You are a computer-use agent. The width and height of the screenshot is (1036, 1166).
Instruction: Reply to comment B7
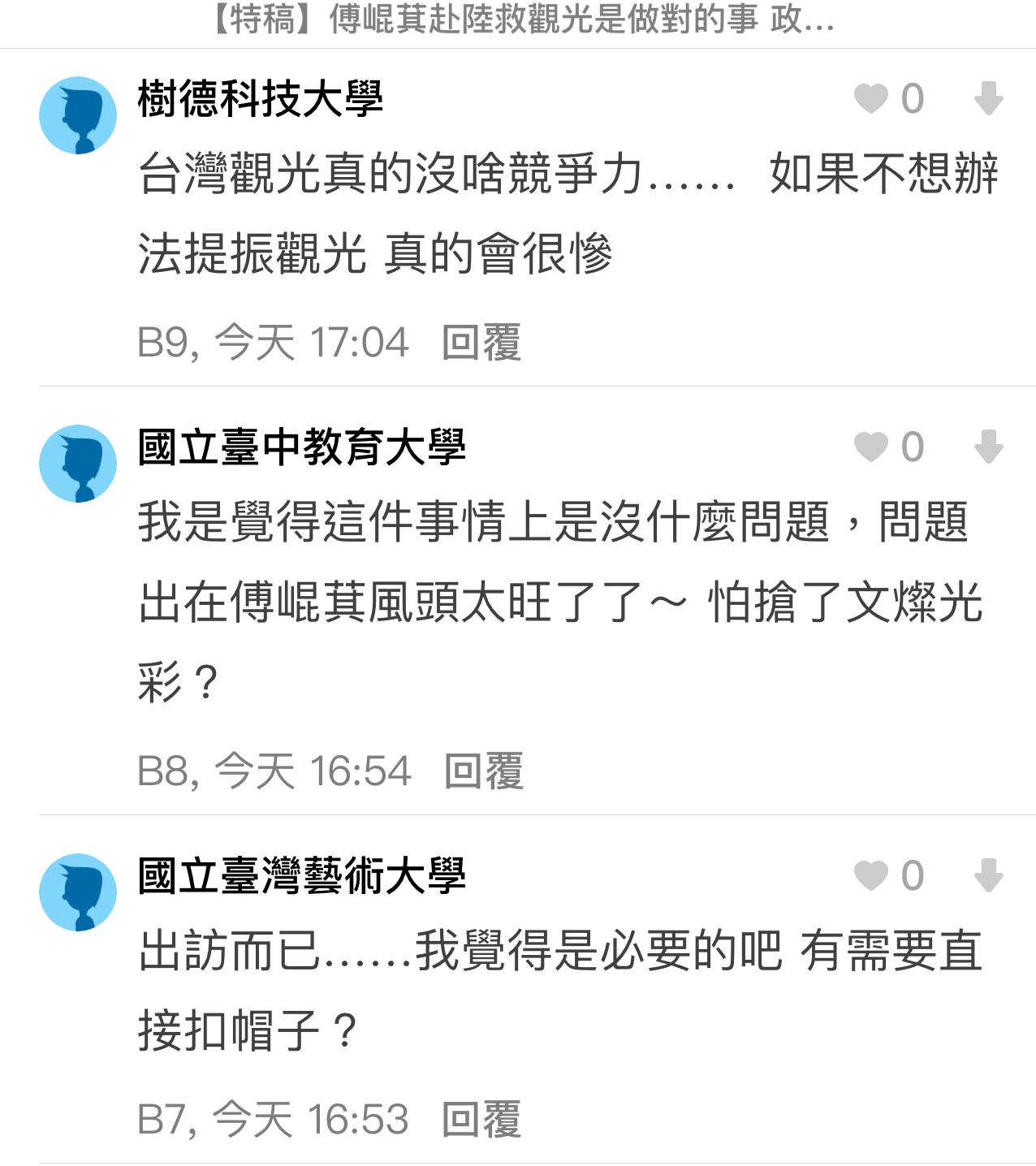click(481, 1119)
